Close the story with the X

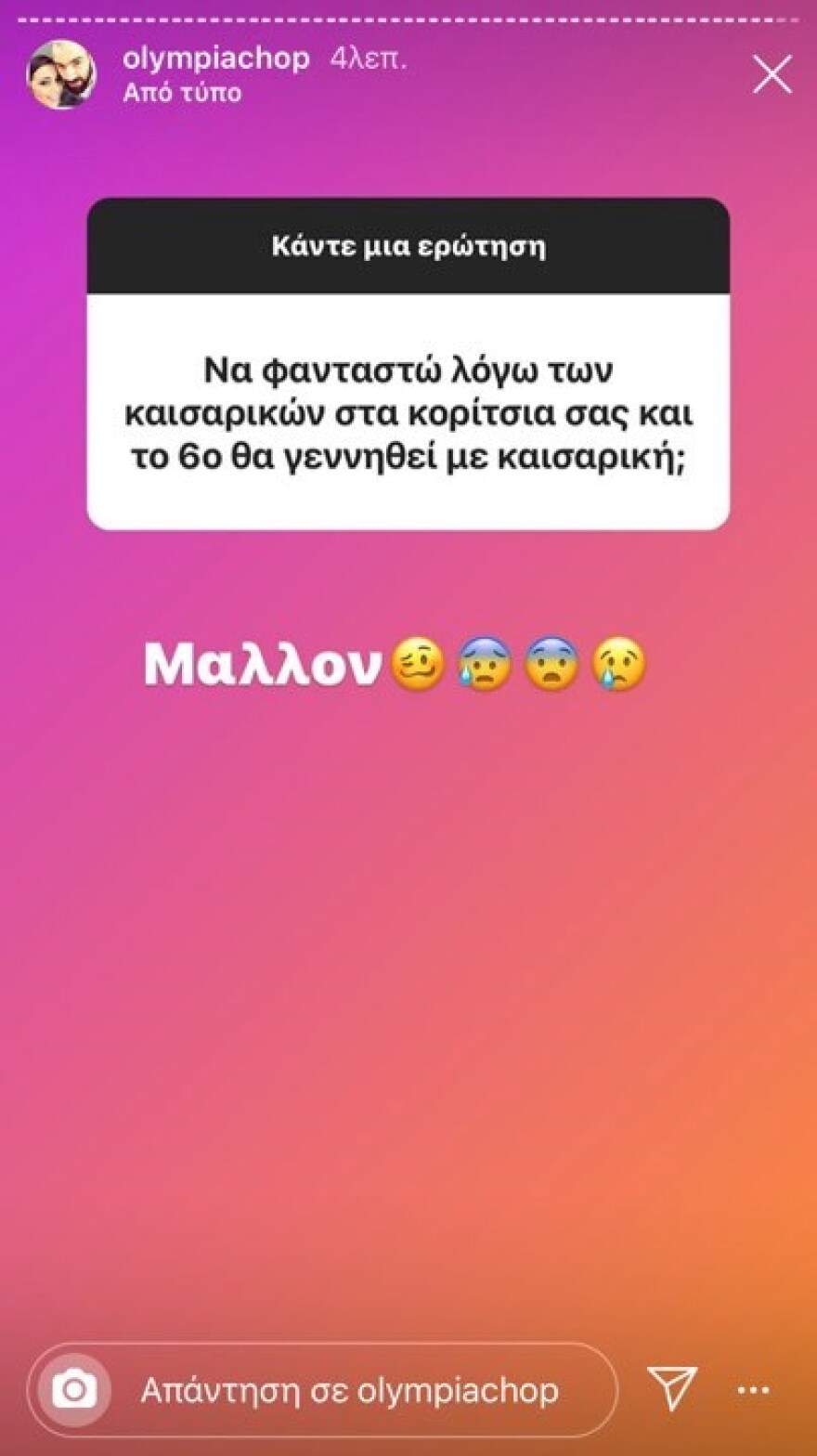[772, 76]
